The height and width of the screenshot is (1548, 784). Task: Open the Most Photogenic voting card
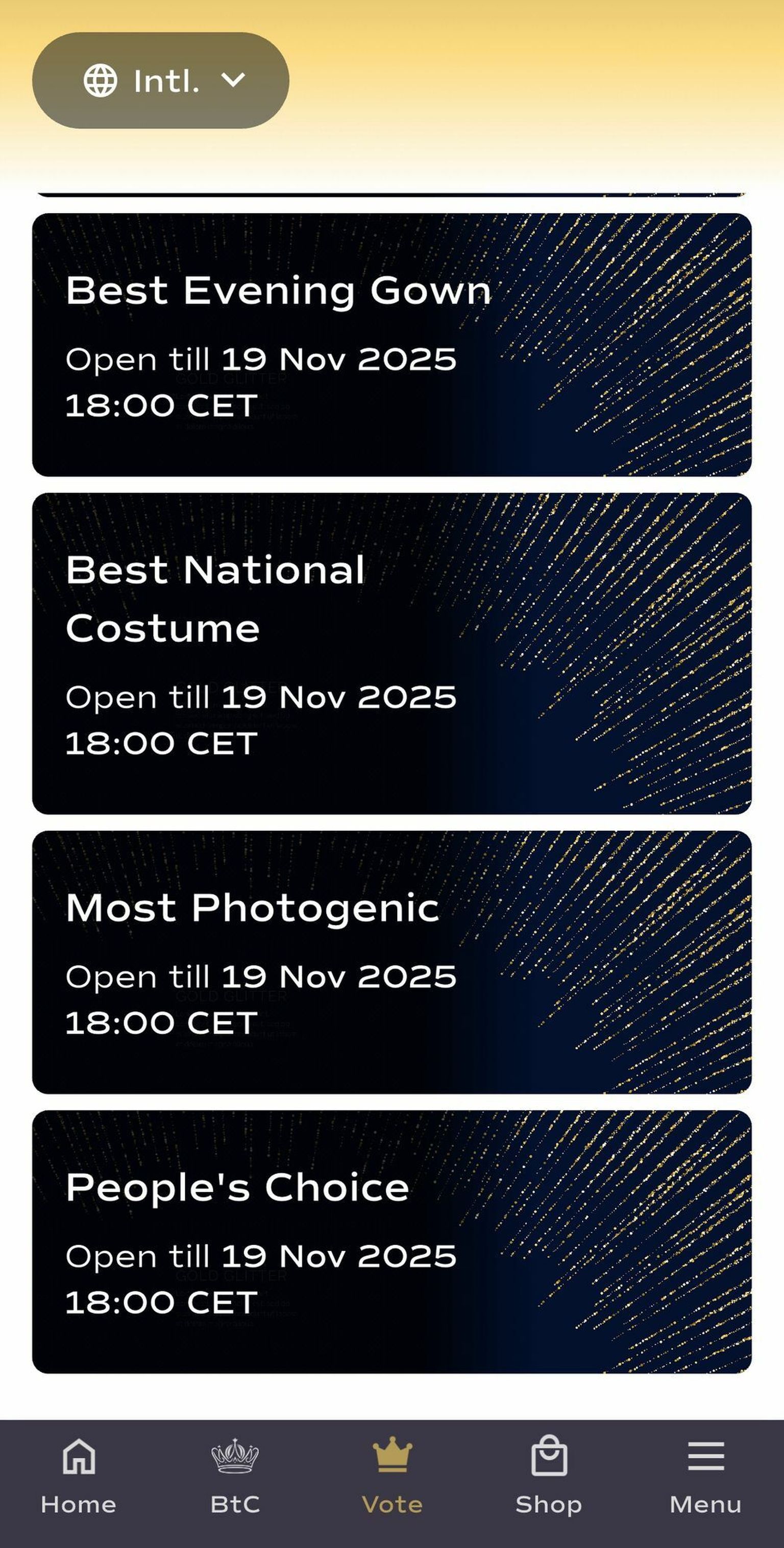pyautogui.click(x=391, y=962)
